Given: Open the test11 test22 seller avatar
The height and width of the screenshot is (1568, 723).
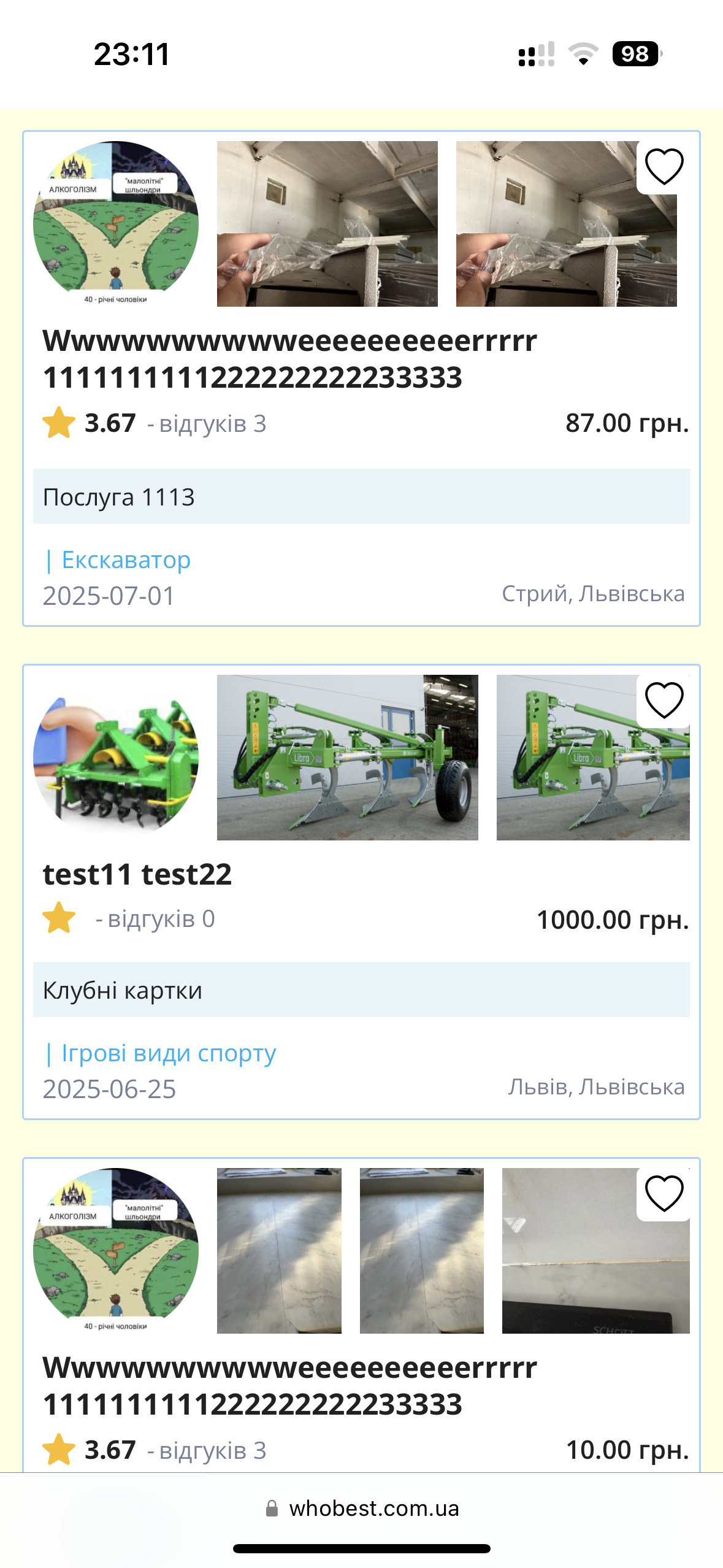Looking at the screenshot, I should pos(116,758).
